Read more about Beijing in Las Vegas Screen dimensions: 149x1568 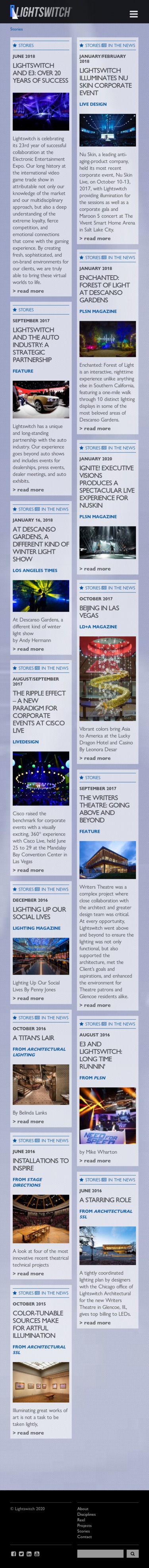click(x=95, y=759)
